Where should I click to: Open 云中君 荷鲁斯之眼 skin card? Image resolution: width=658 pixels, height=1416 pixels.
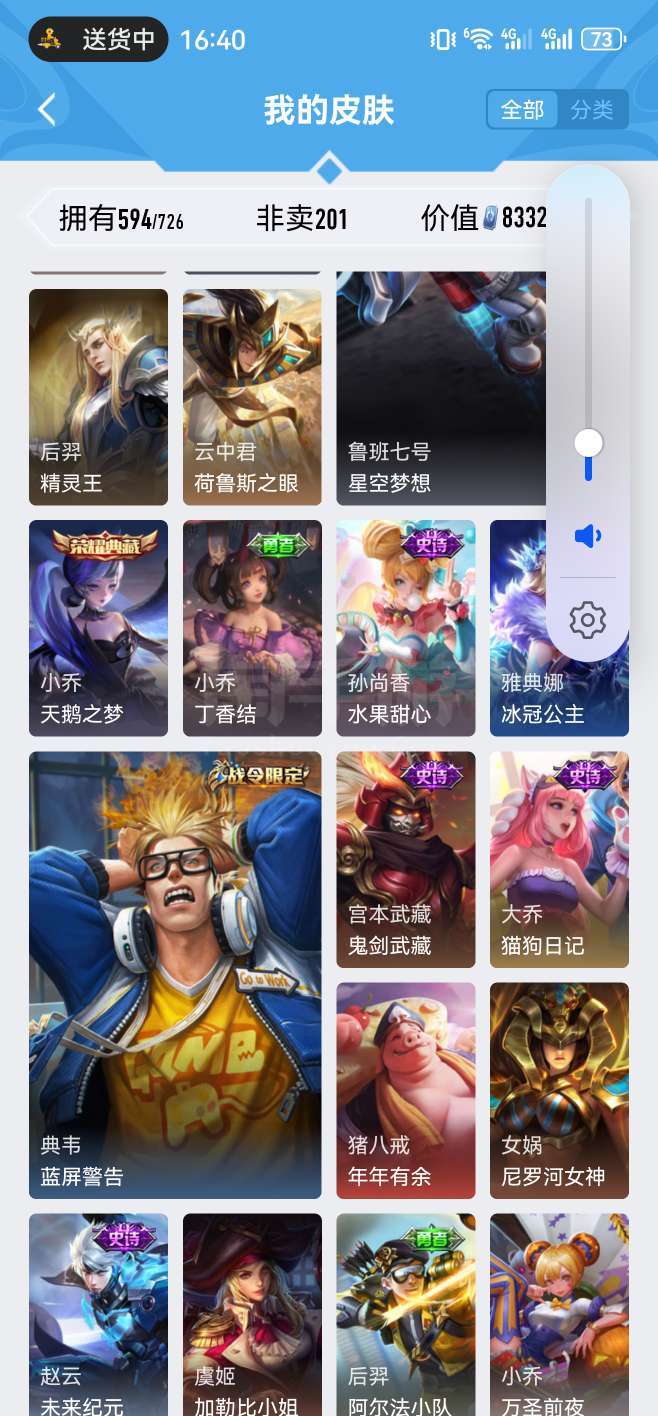point(252,397)
